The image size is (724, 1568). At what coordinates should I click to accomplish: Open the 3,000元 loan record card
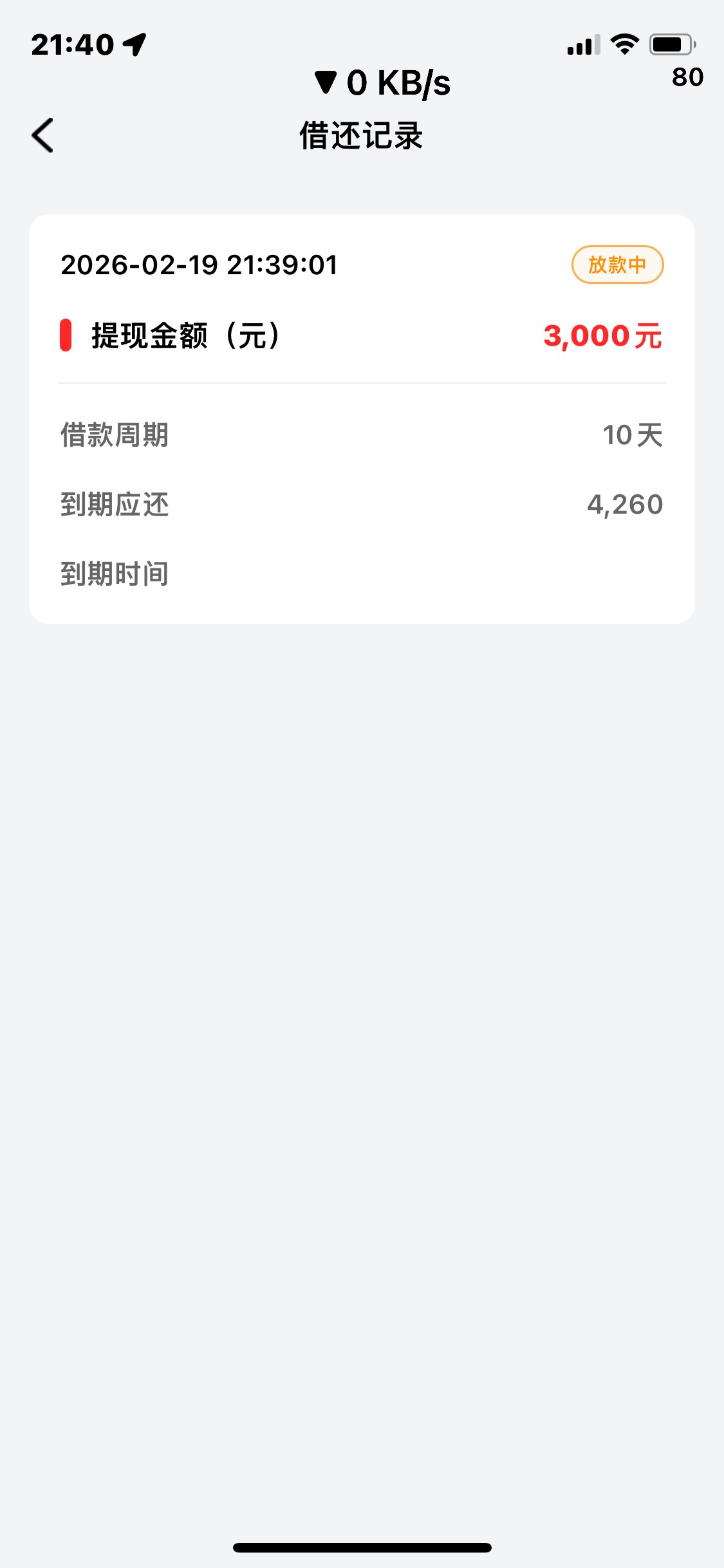click(362, 419)
